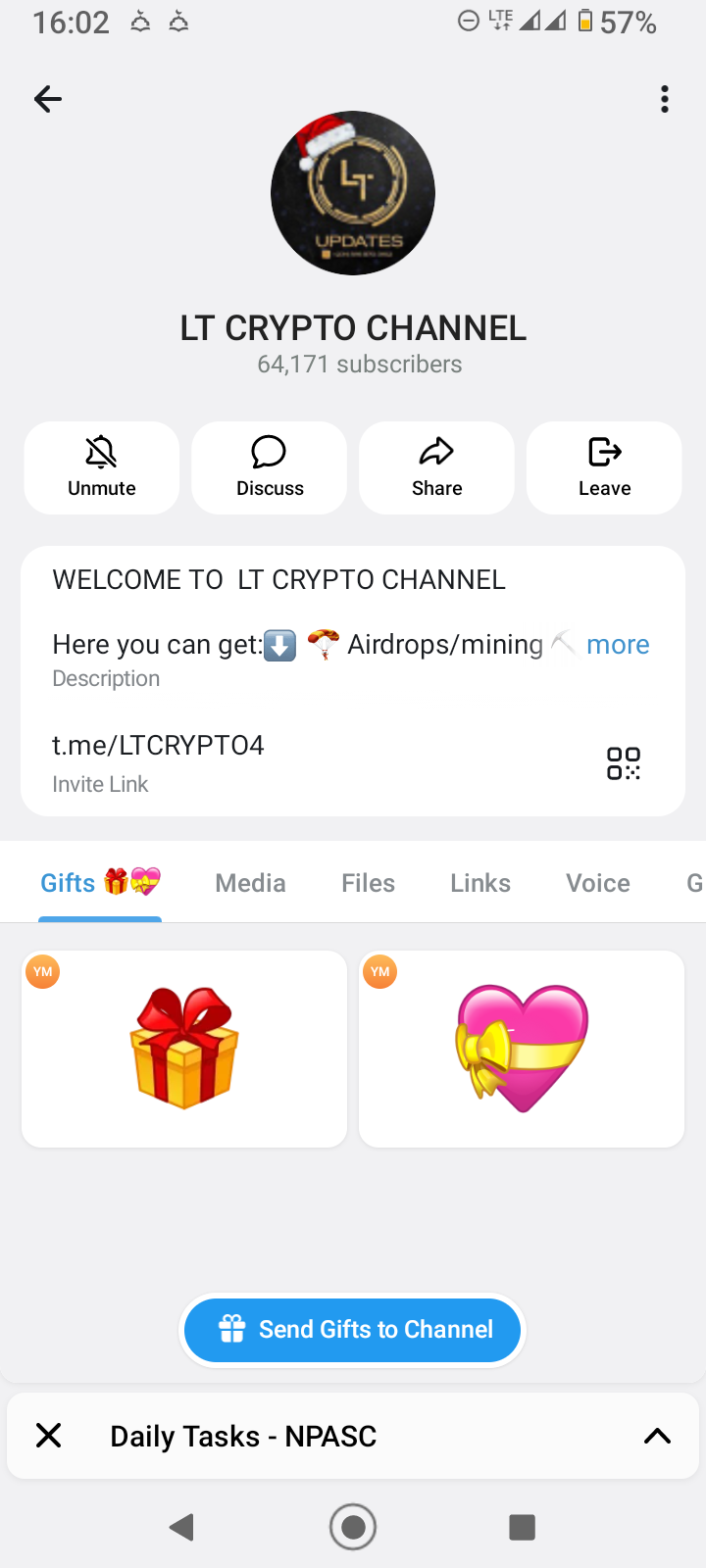This screenshot has width=706, height=1568.
Task: Tap the system home button
Action: (353, 1526)
